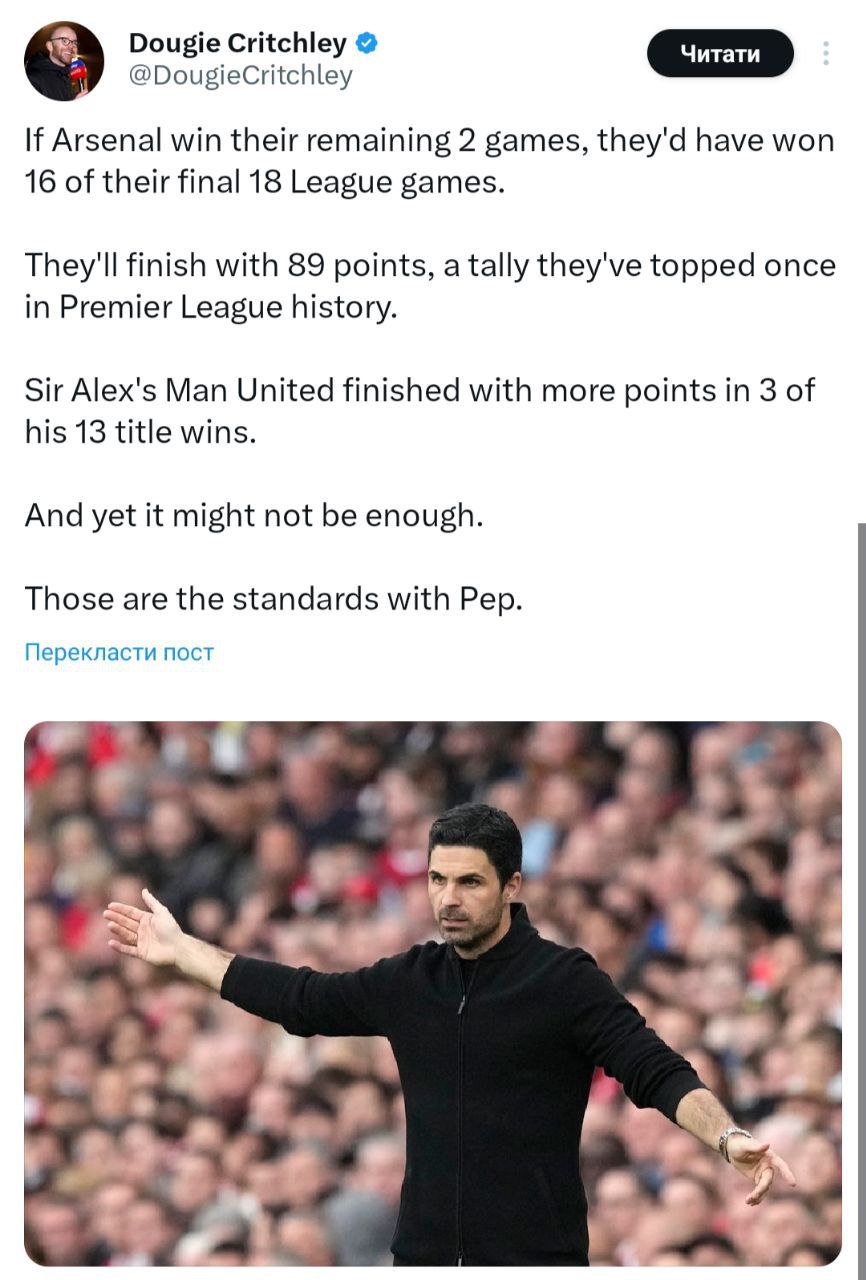Open Dougie Critchley's profile picture
866x1280 pixels.
pyautogui.click(x=64, y=61)
